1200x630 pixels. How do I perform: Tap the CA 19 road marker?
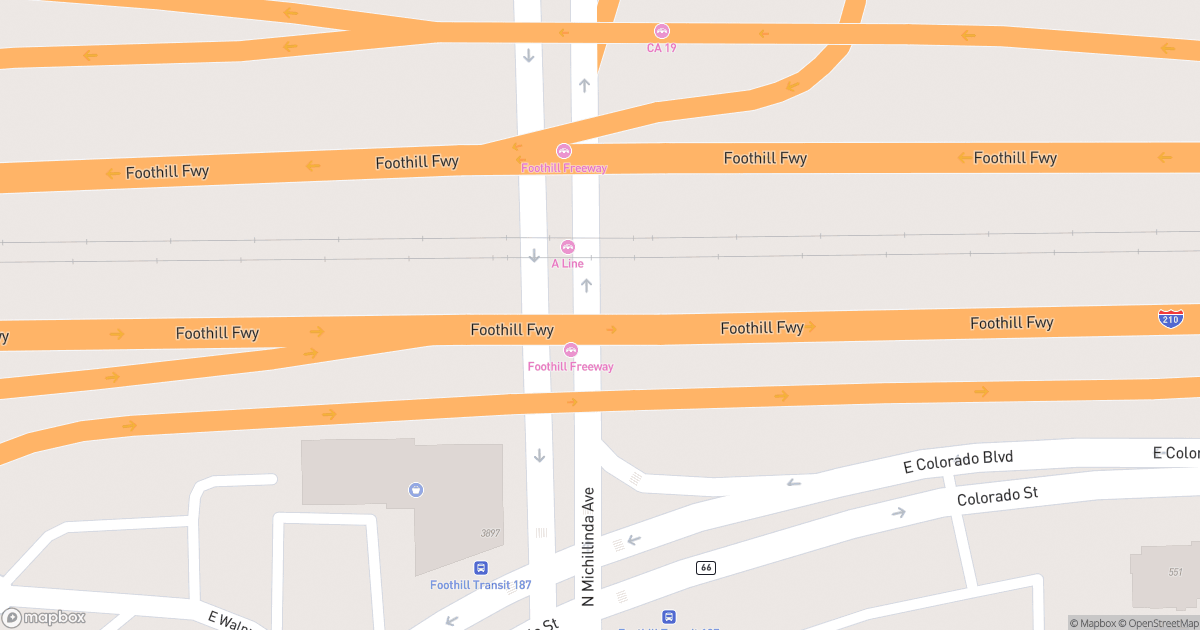tap(661, 31)
